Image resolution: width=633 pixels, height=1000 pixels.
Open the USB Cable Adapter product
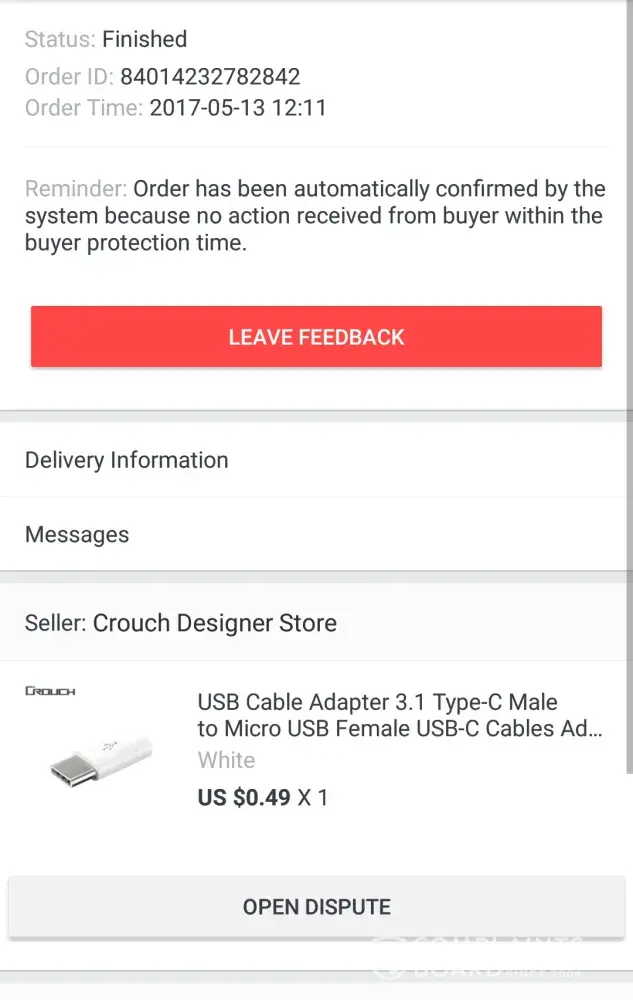click(399, 715)
